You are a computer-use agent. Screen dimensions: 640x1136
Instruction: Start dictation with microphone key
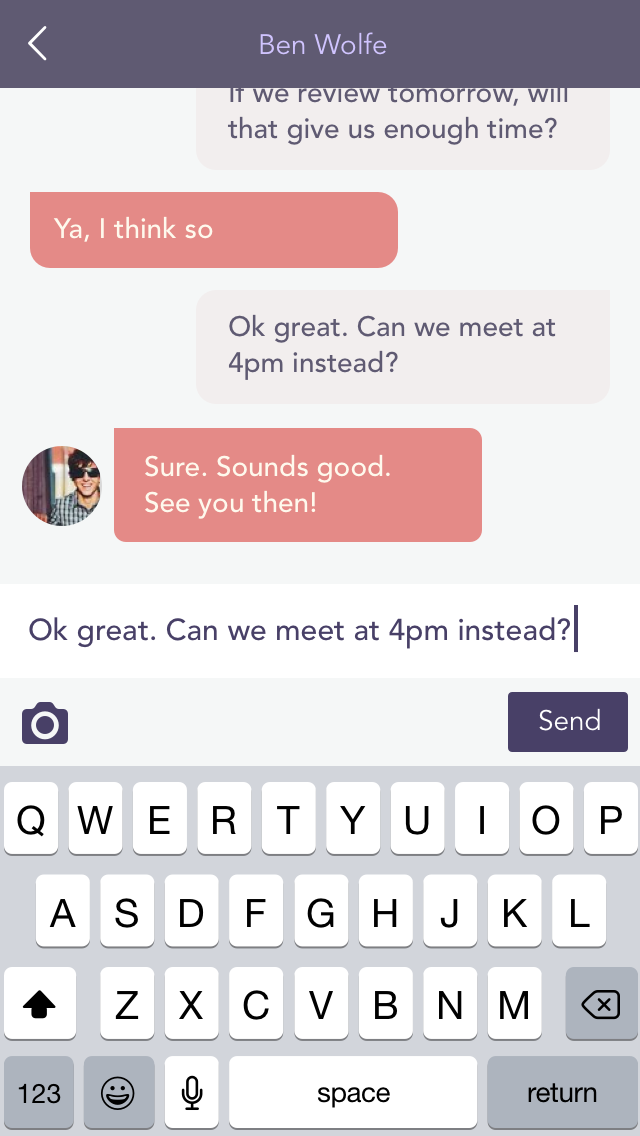[191, 1093]
